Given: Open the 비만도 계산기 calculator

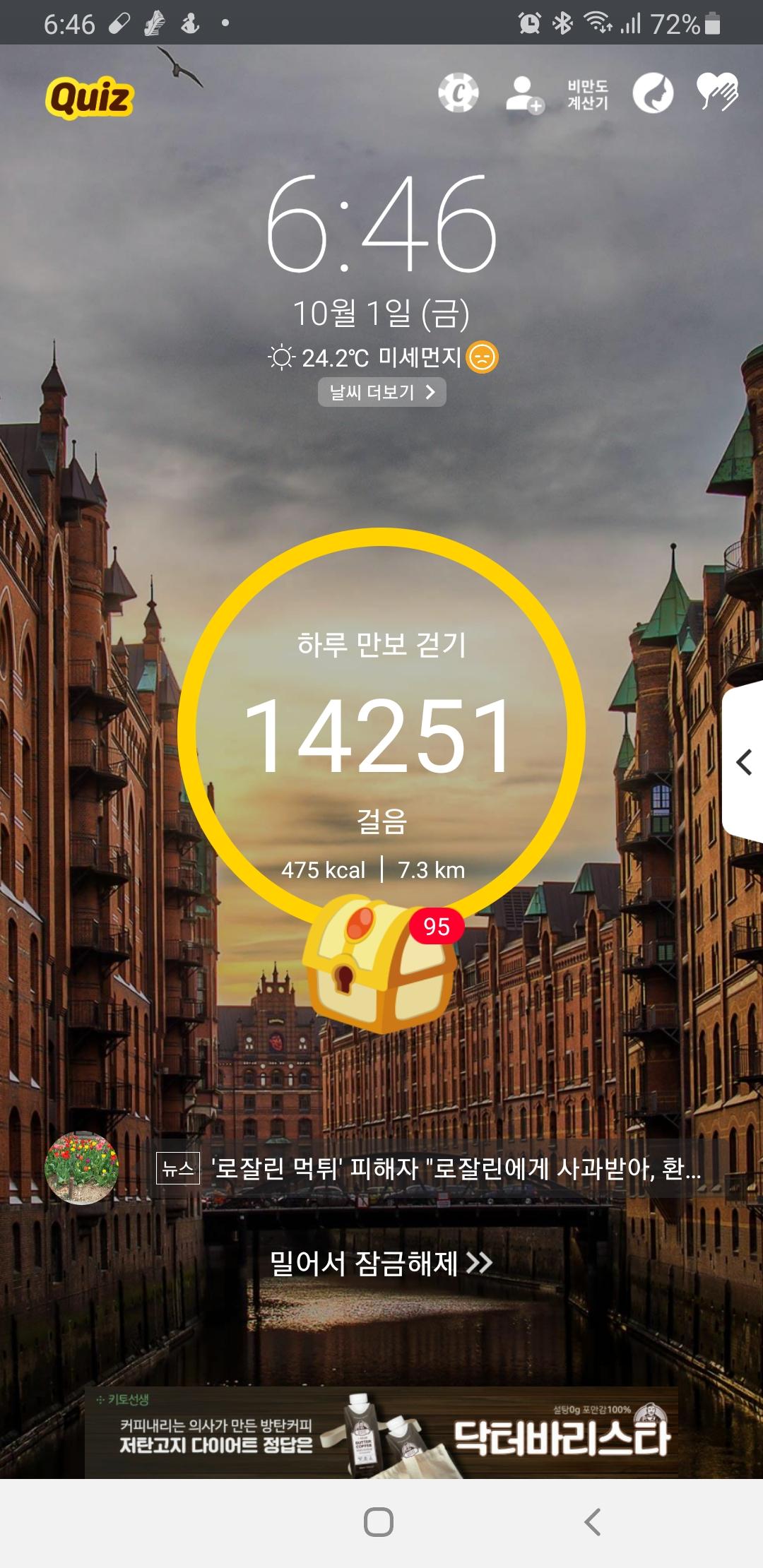Looking at the screenshot, I should point(588,94).
